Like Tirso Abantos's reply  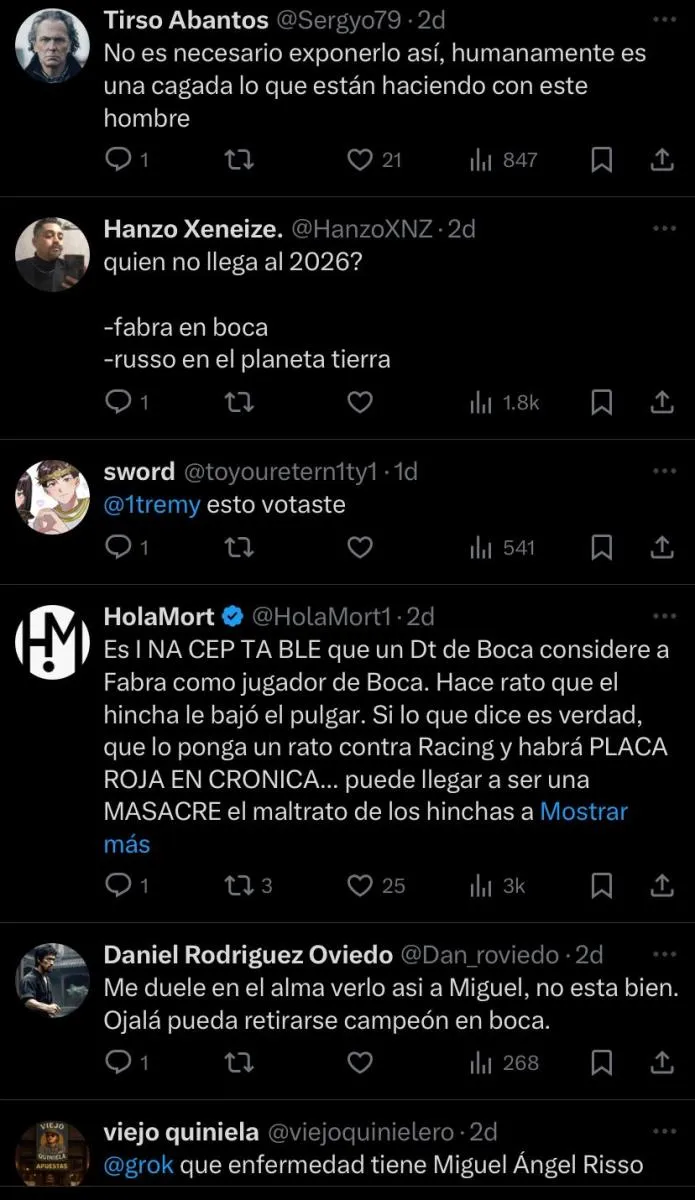(x=360, y=160)
